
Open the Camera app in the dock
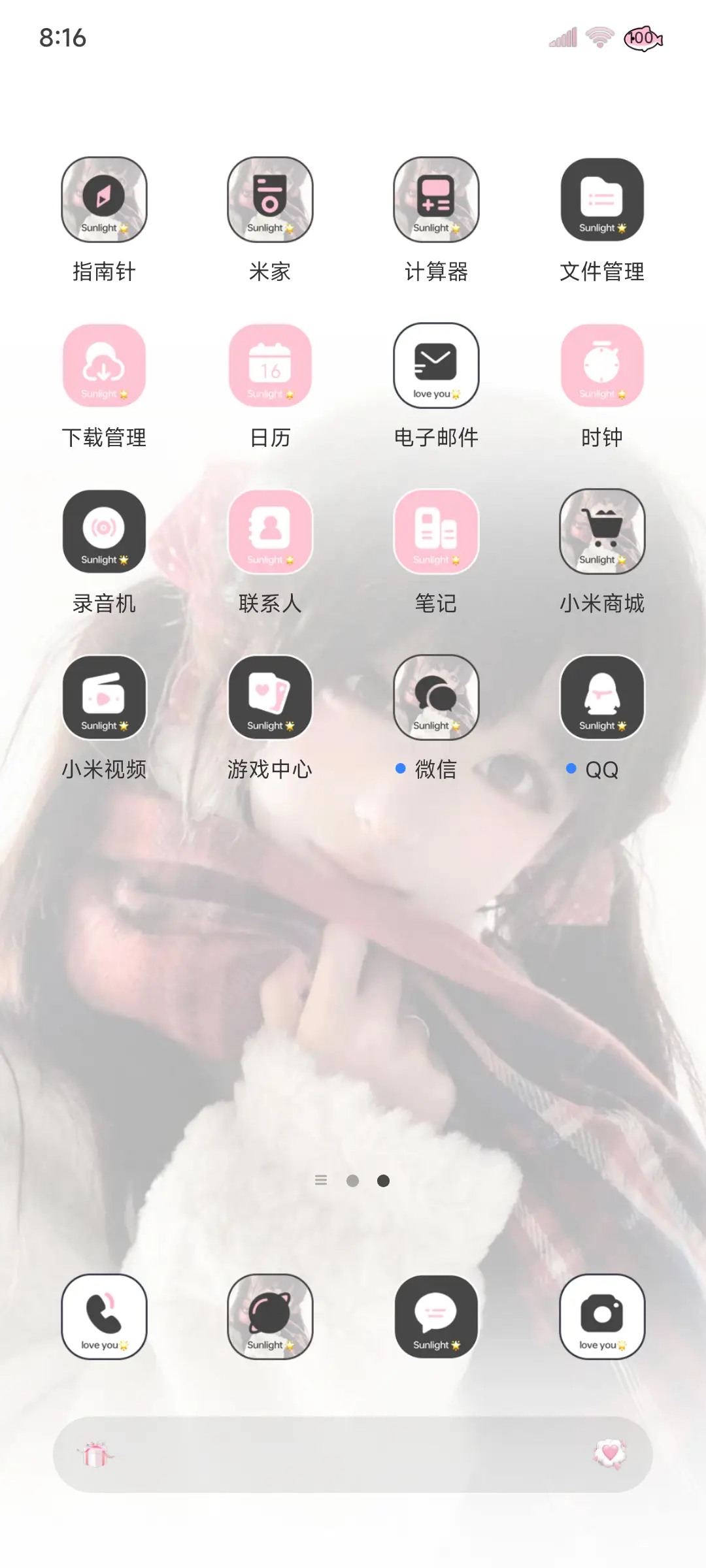click(602, 1316)
